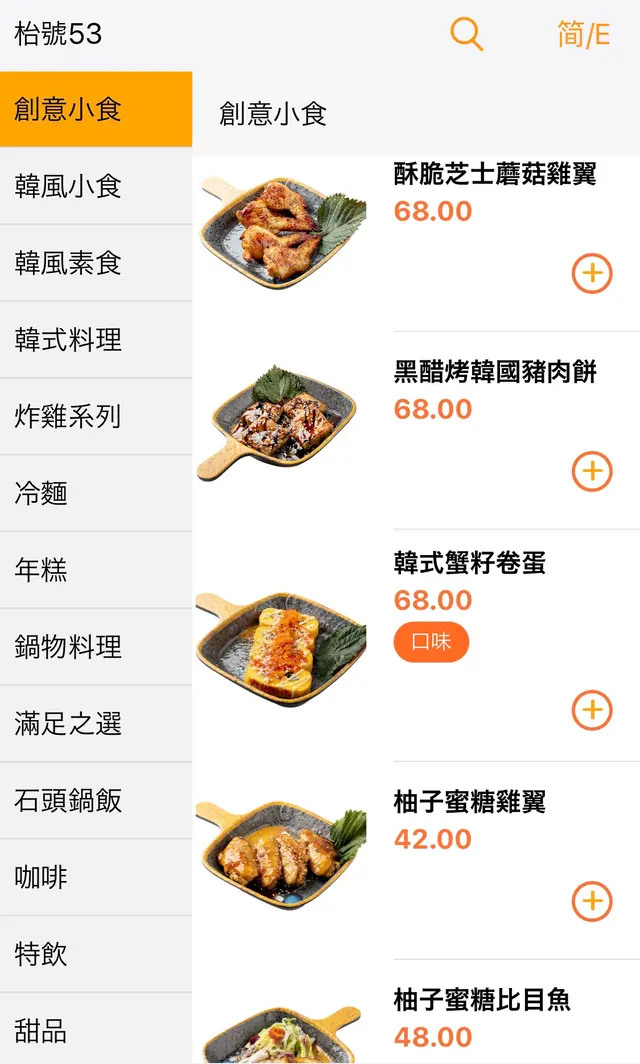
Task: Open 鍋物料理 category
Action: [x=96, y=647]
